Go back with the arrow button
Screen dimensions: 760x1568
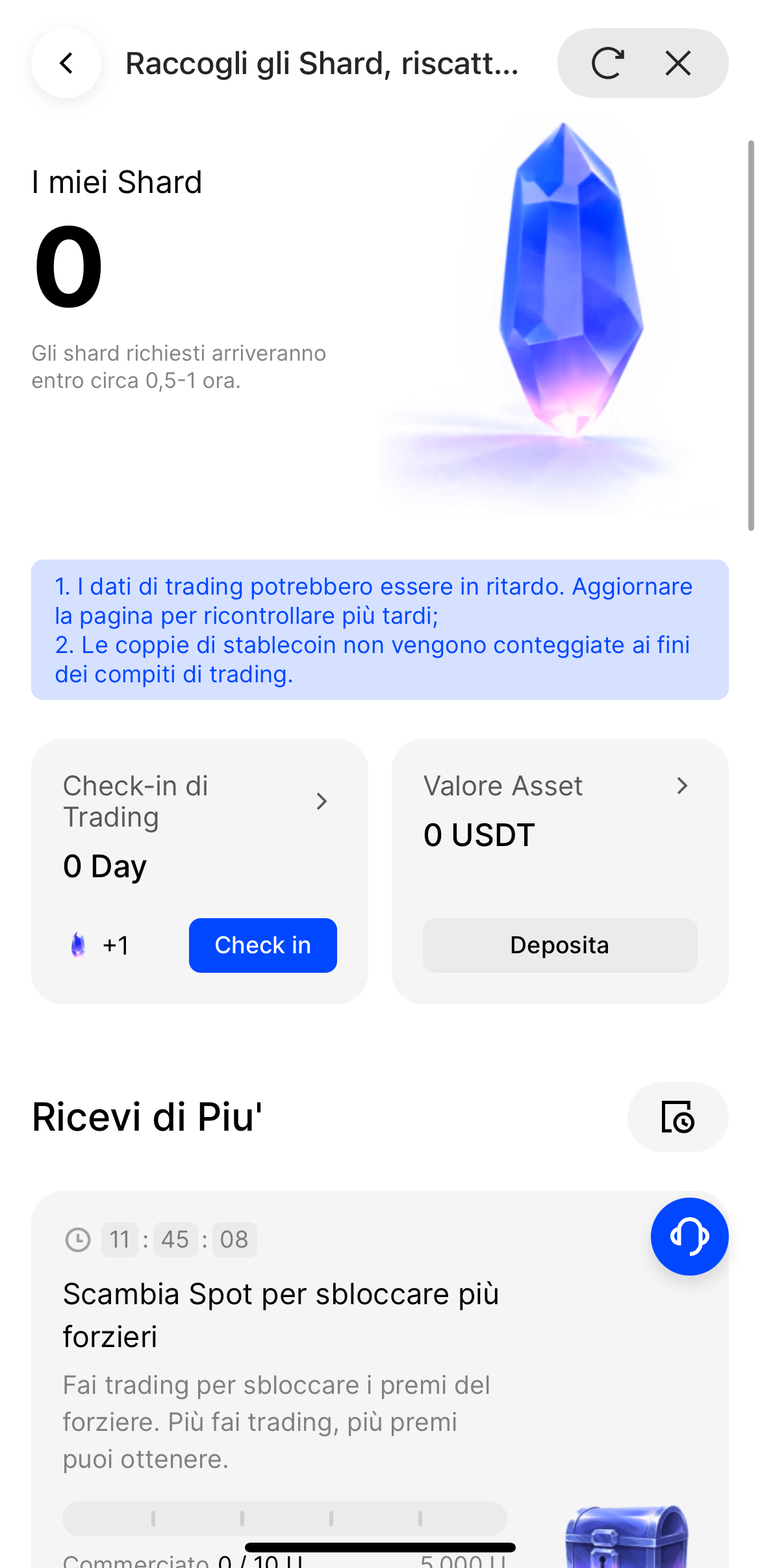click(66, 63)
